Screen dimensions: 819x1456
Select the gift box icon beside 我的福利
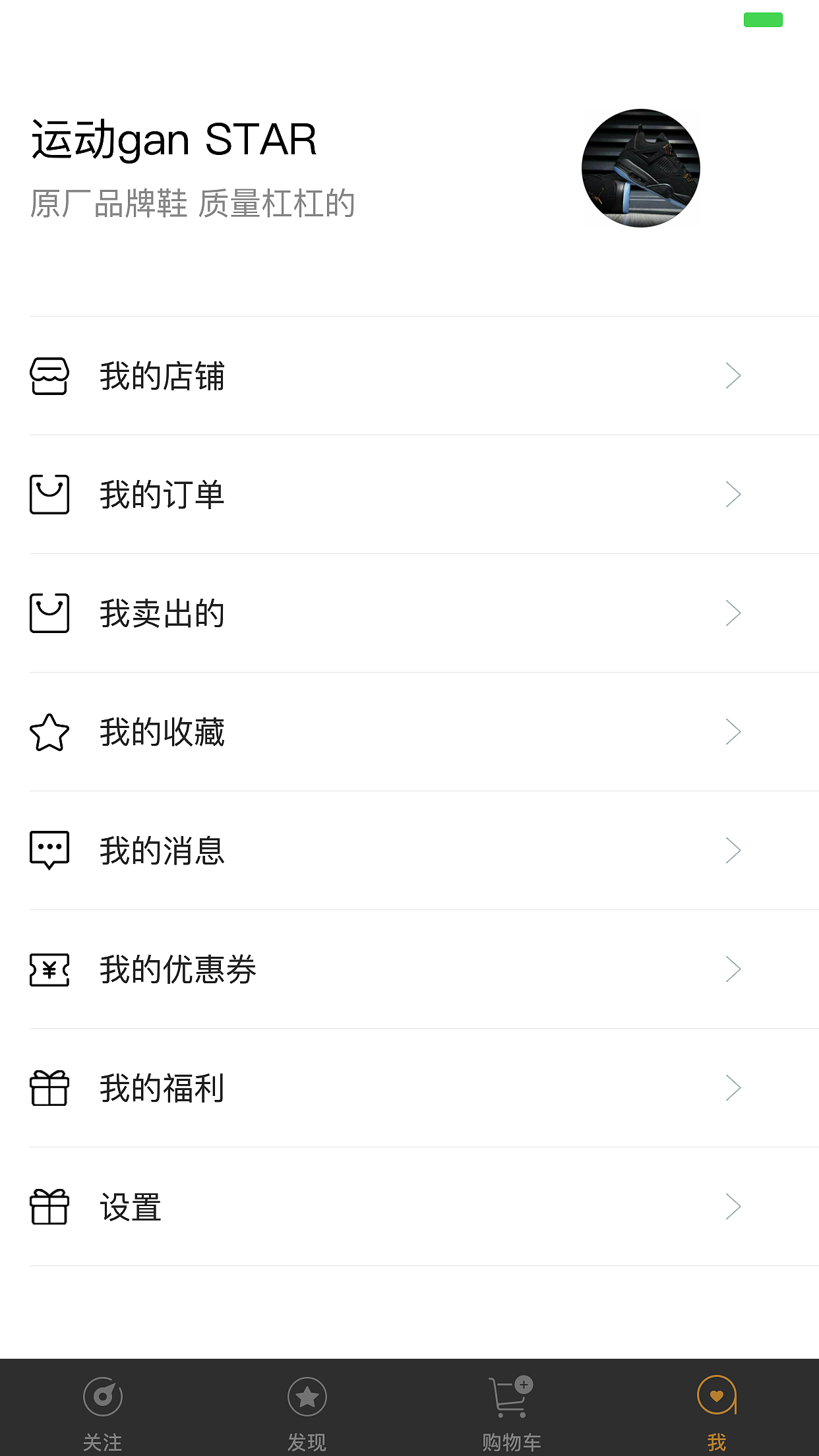click(50, 1087)
